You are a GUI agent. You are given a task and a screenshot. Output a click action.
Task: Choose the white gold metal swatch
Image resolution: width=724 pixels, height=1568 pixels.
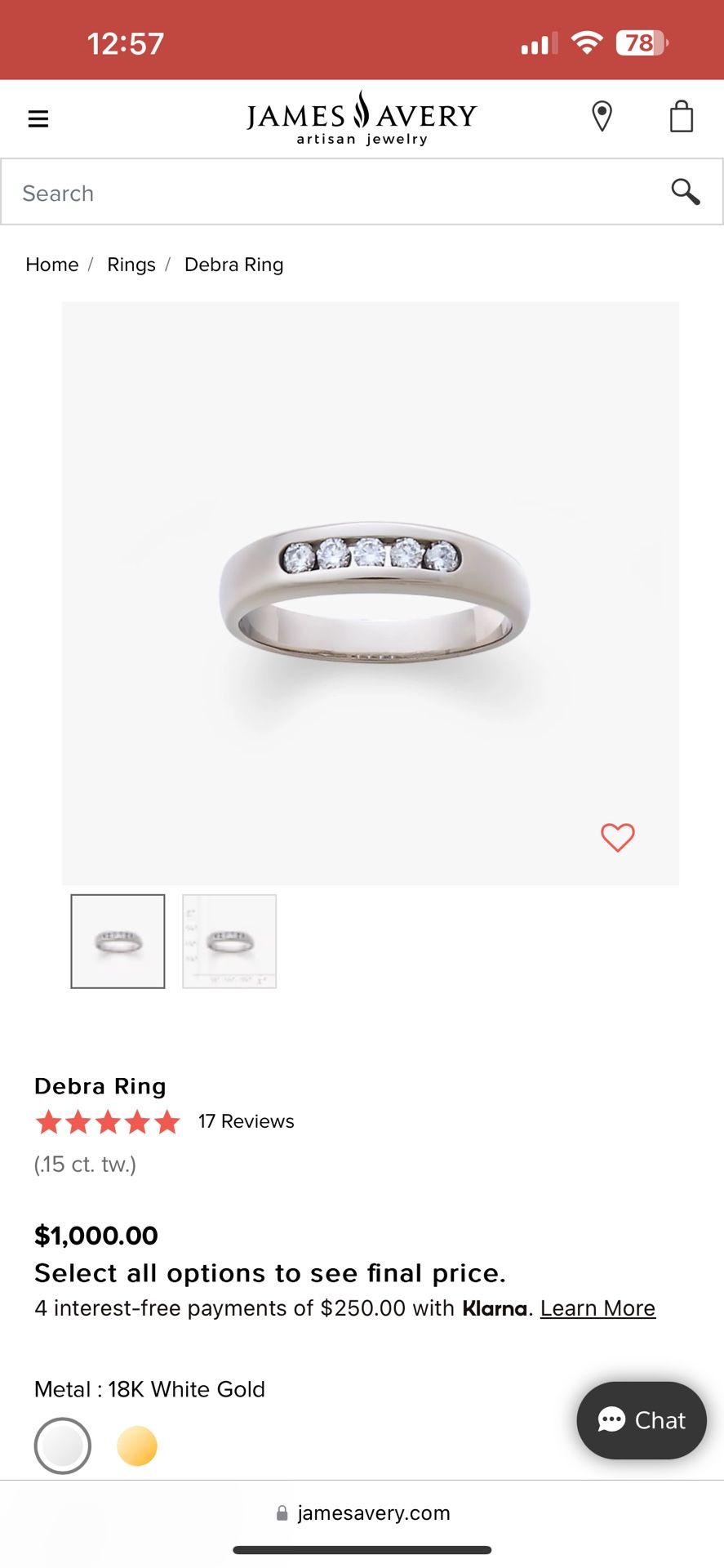(63, 1445)
